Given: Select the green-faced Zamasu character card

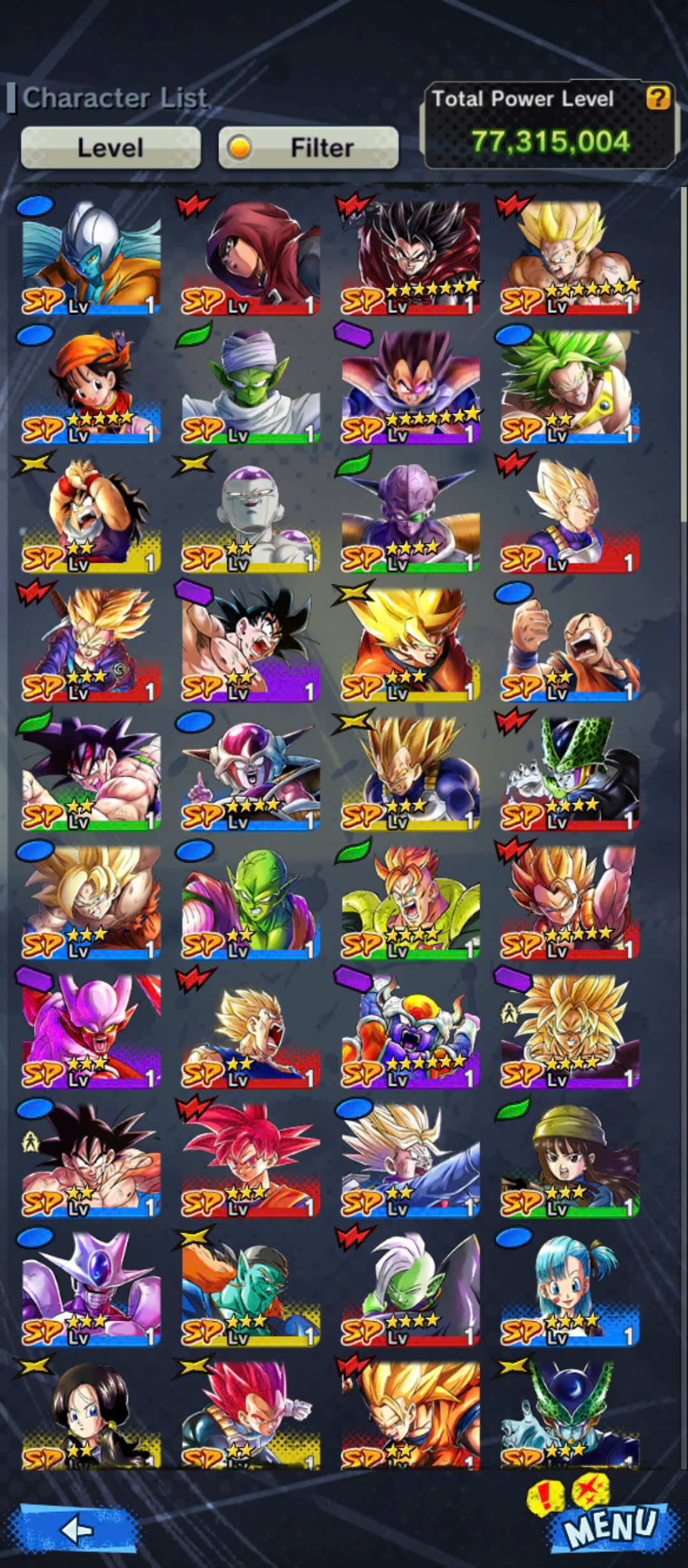Looking at the screenshot, I should 410,1287.
